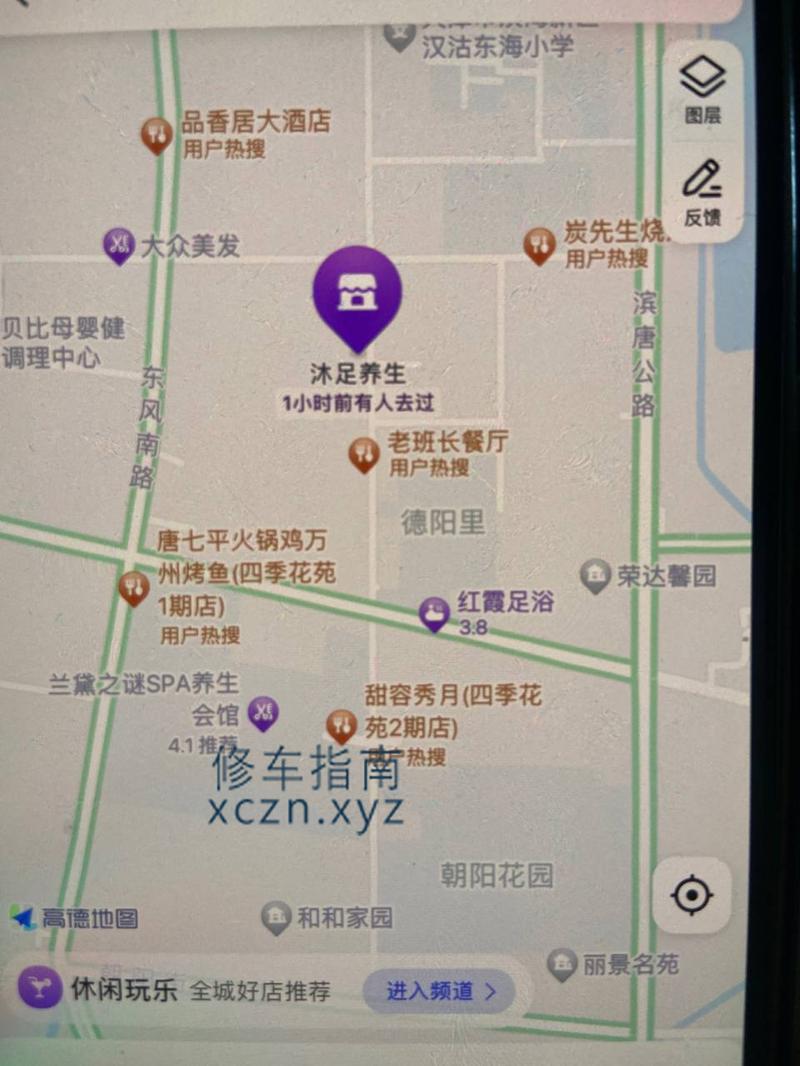This screenshot has width=800, height=1066.
Task: Select the 大众美发 marker
Action: [x=119, y=245]
